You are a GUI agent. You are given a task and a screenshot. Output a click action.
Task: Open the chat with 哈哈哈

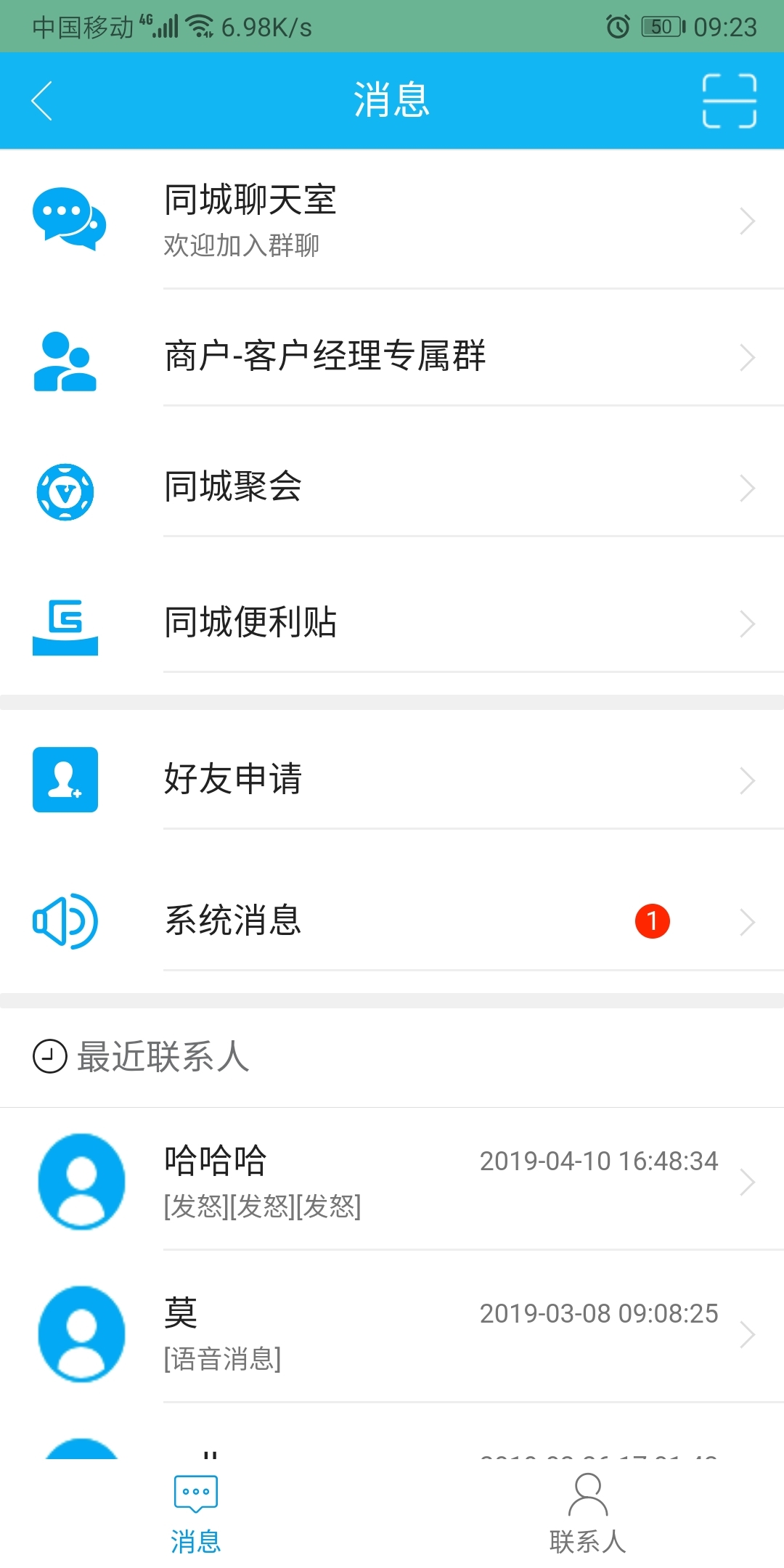click(392, 1181)
